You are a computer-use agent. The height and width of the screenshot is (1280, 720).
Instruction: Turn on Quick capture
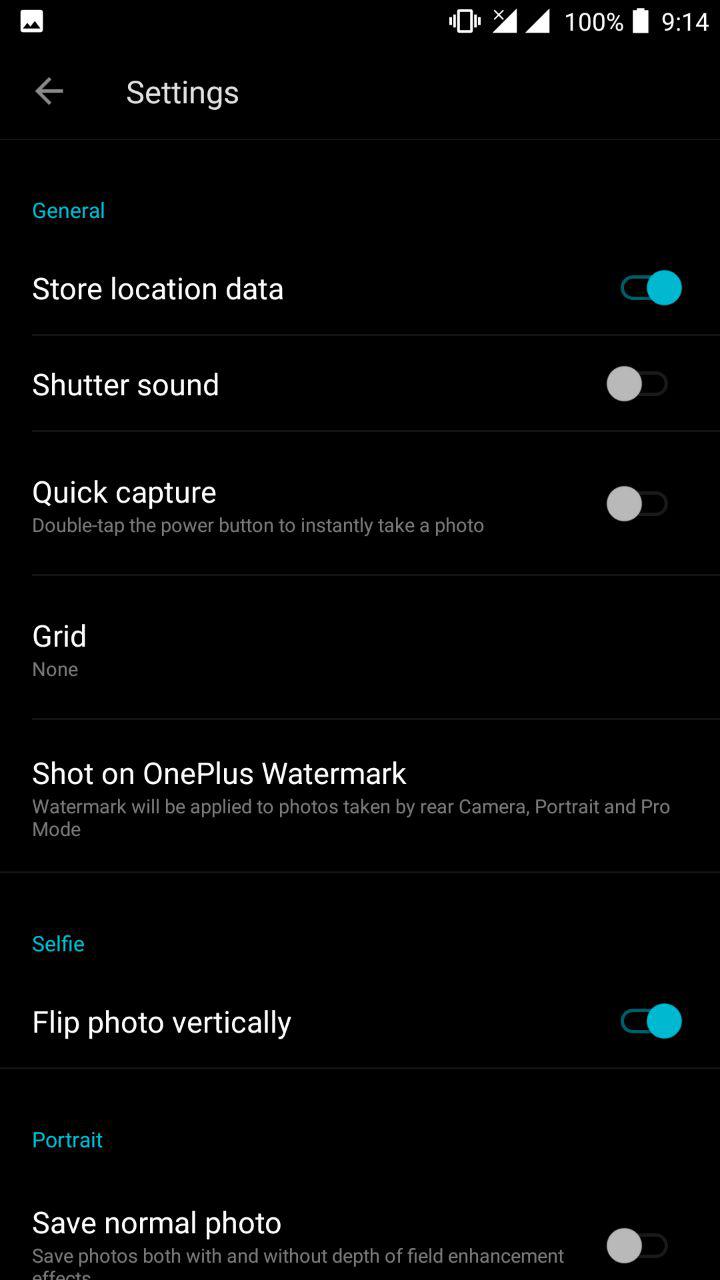[637, 503]
